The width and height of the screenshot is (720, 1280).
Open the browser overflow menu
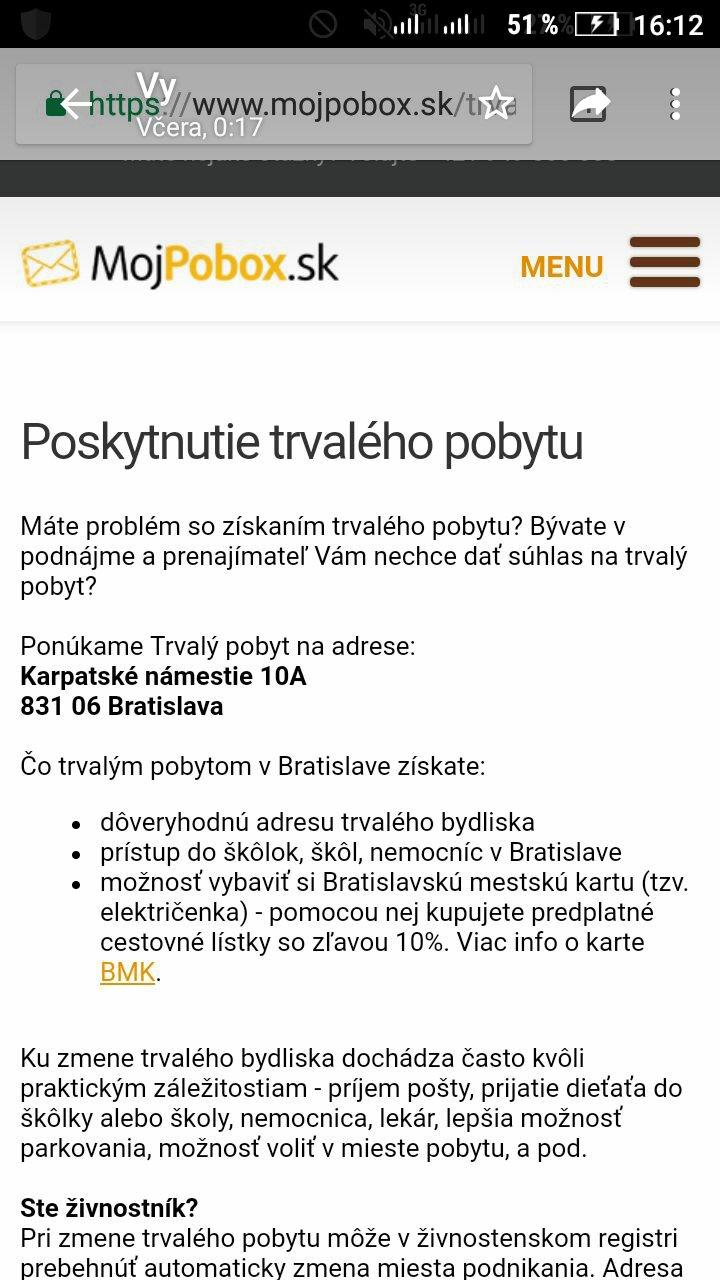point(676,104)
